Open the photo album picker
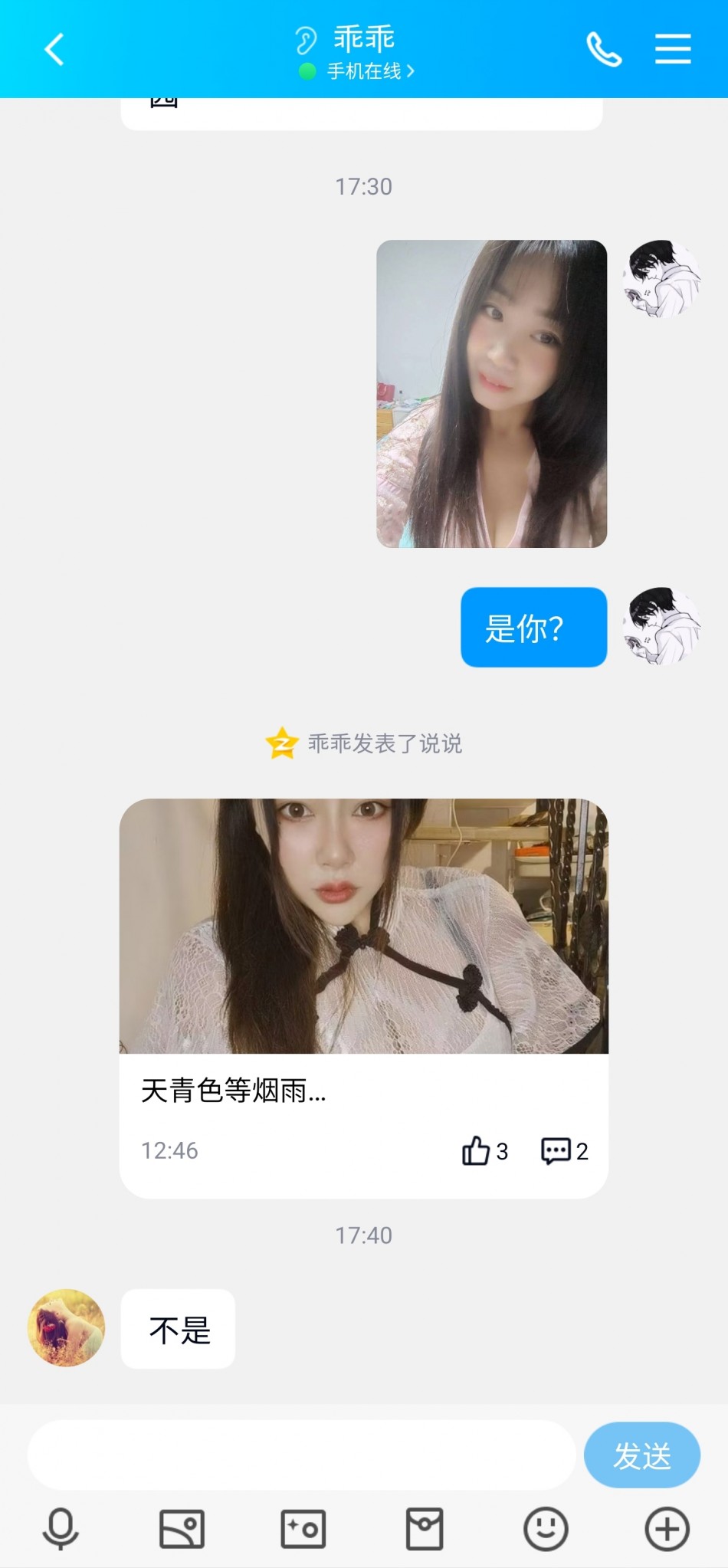 pyautogui.click(x=182, y=1529)
